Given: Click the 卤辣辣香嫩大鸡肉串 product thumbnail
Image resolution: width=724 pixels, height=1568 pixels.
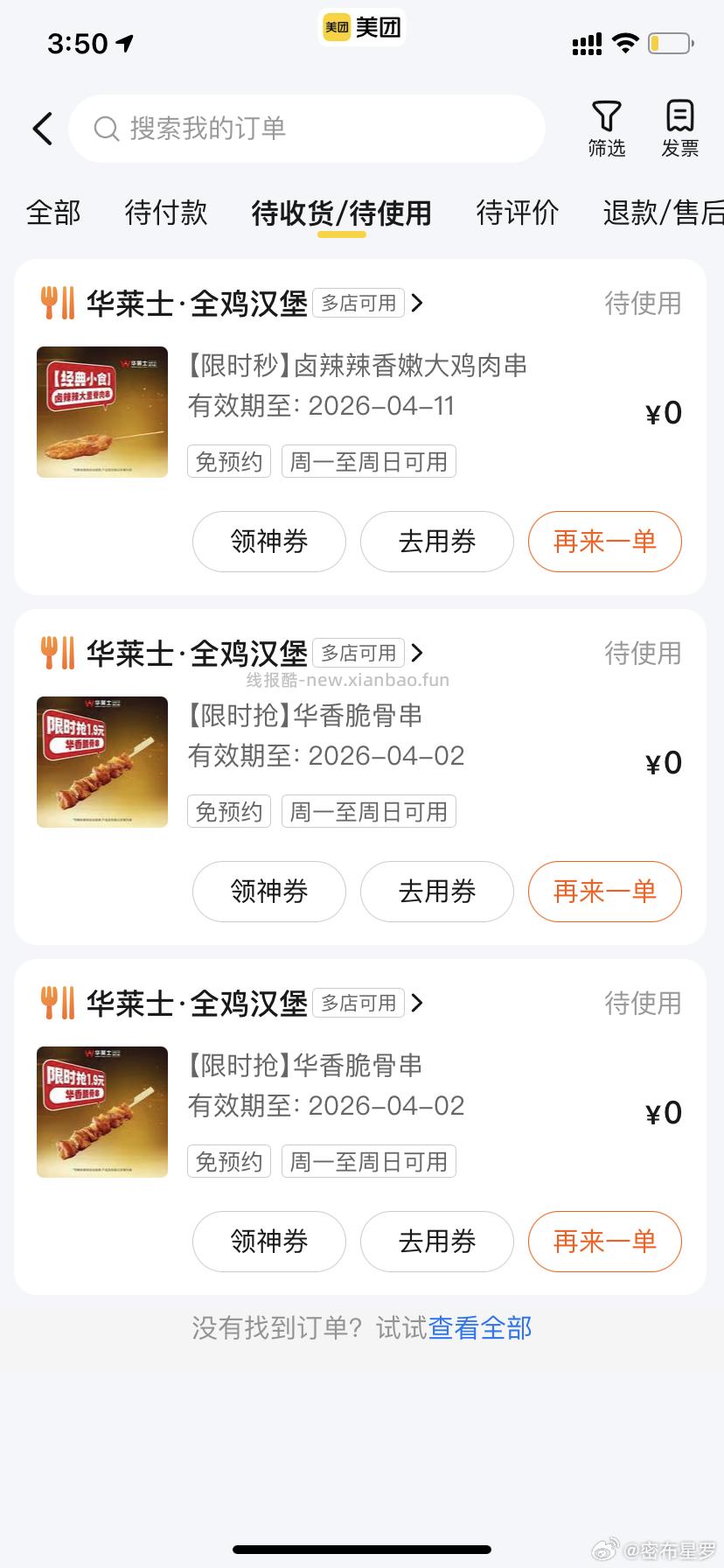Looking at the screenshot, I should click(x=101, y=411).
